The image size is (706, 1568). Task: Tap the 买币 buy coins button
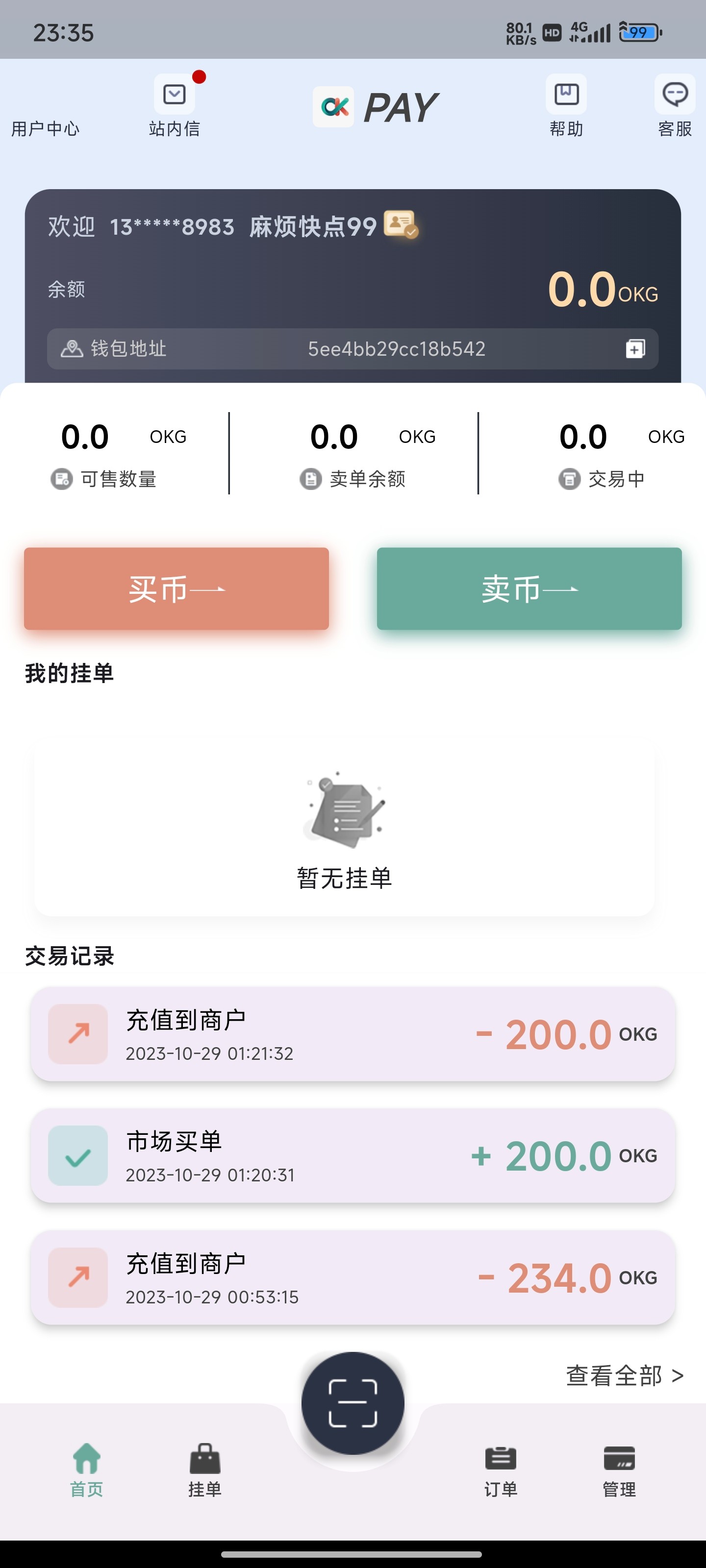pyautogui.click(x=176, y=588)
